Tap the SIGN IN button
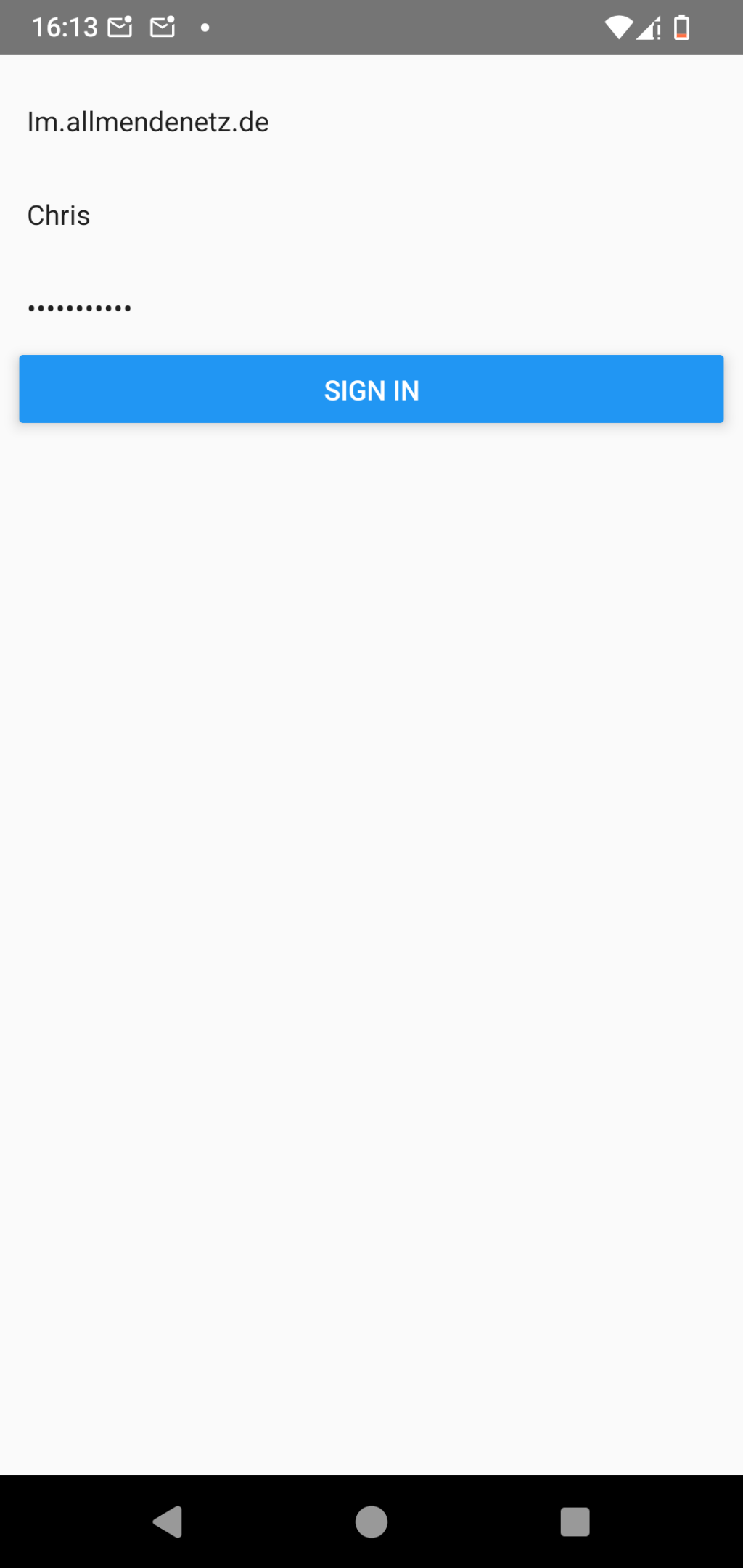Screen dimensions: 743x1568 [x=371, y=389]
